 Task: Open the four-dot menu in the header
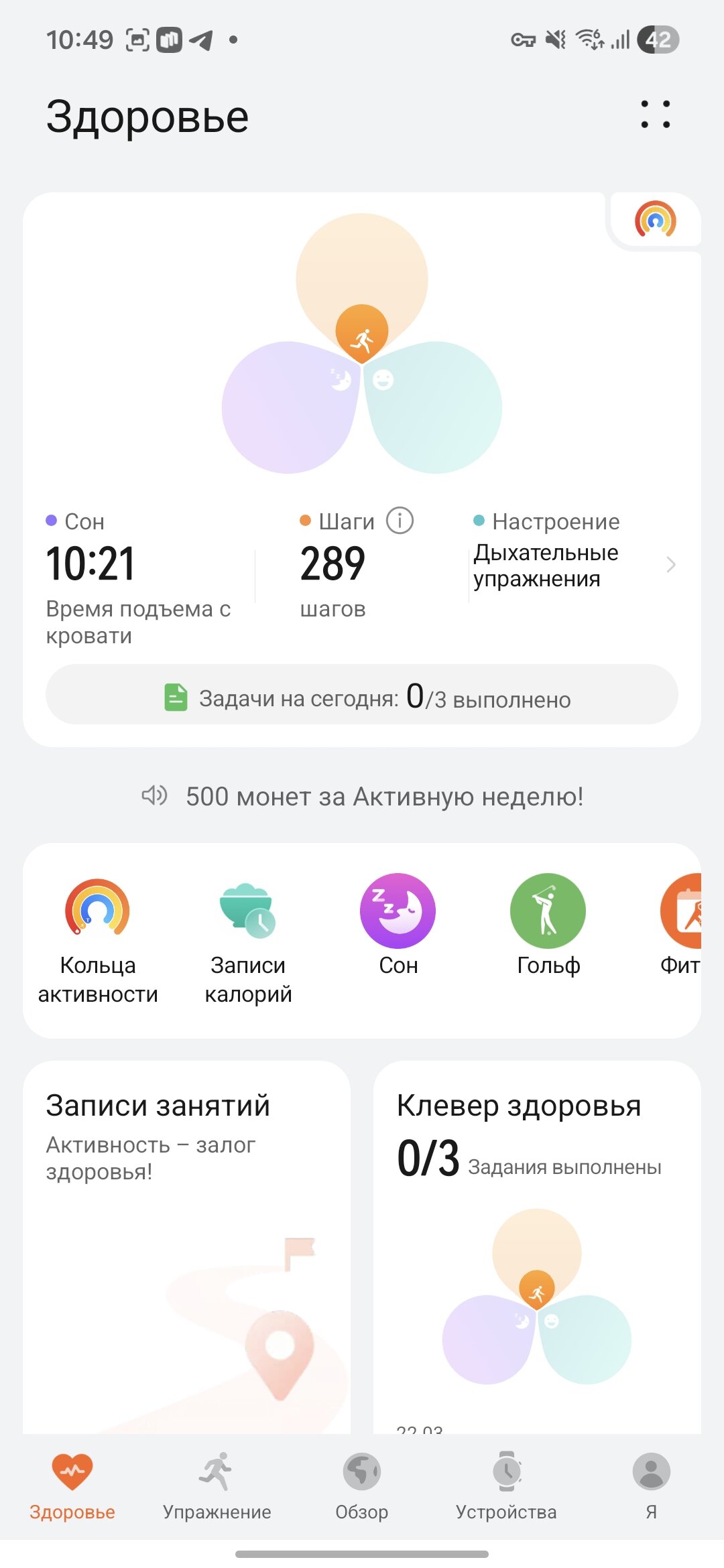click(655, 115)
